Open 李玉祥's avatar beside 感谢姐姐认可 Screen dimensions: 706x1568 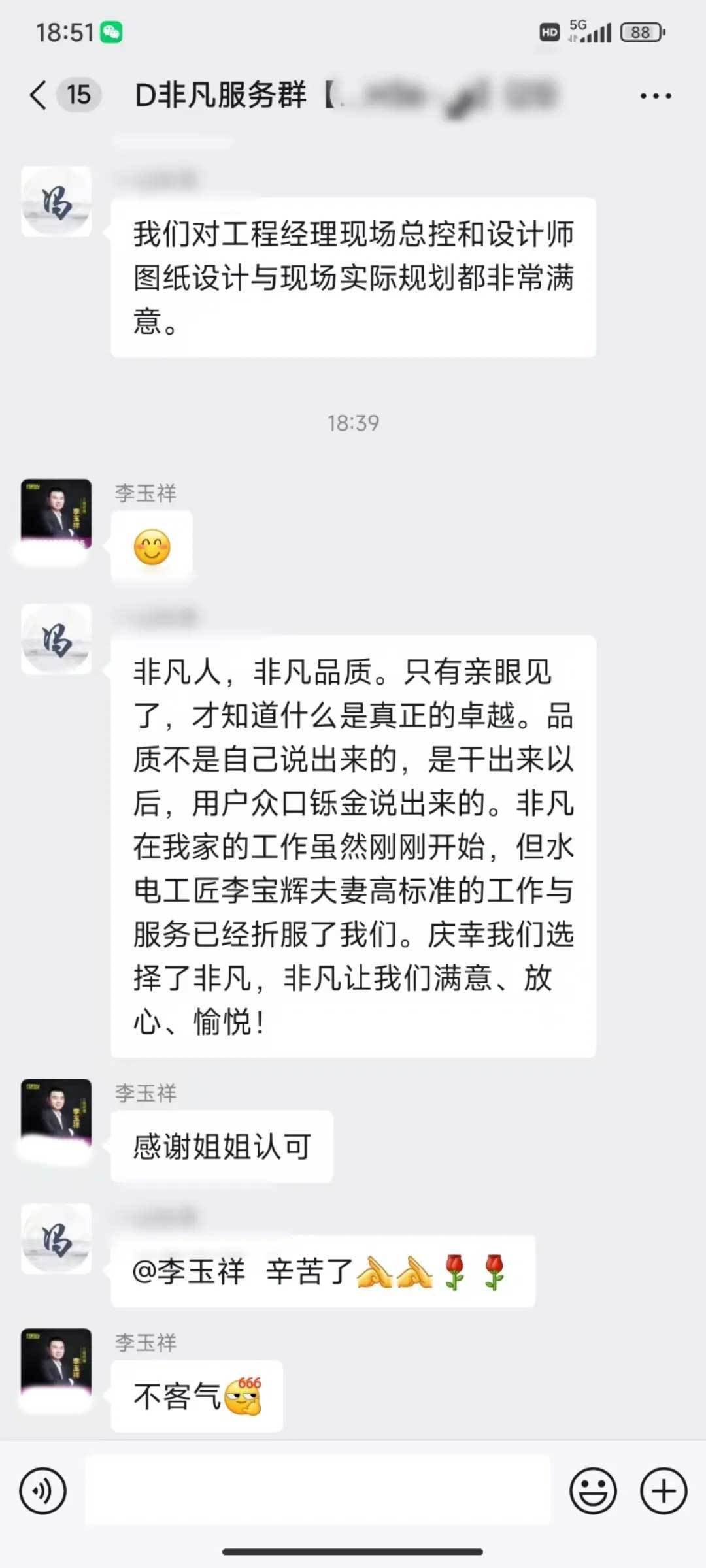[x=56, y=1113]
